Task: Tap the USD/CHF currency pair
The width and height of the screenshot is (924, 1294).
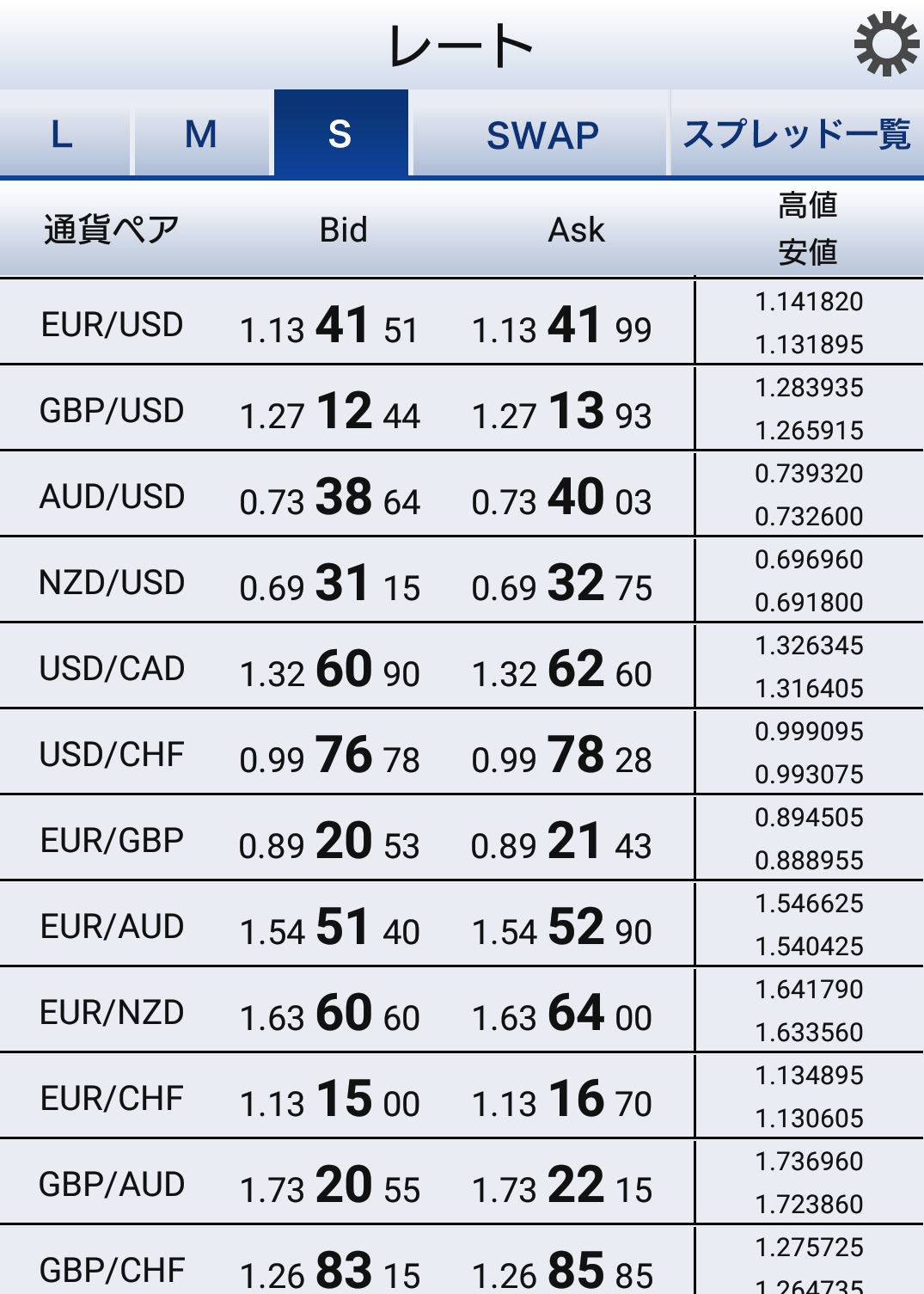Action: [x=112, y=754]
